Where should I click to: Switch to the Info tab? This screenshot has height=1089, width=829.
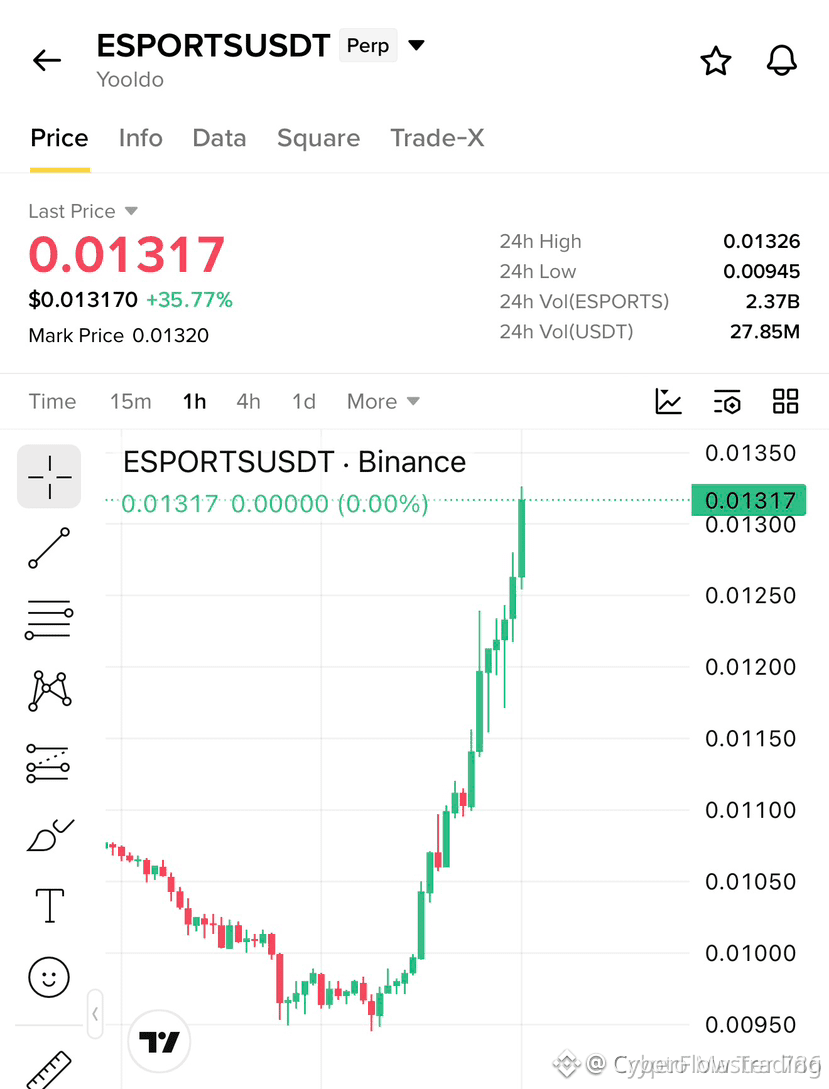[x=140, y=138]
